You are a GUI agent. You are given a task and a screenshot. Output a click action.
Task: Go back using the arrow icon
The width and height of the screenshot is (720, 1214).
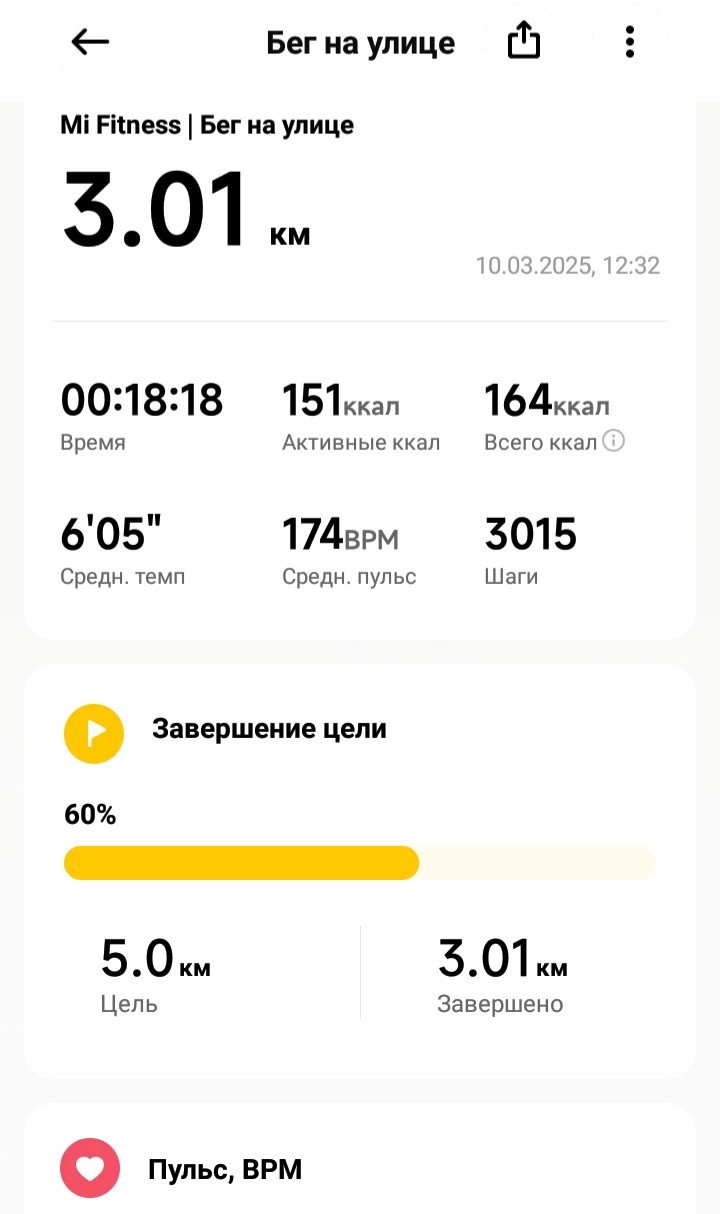point(90,42)
